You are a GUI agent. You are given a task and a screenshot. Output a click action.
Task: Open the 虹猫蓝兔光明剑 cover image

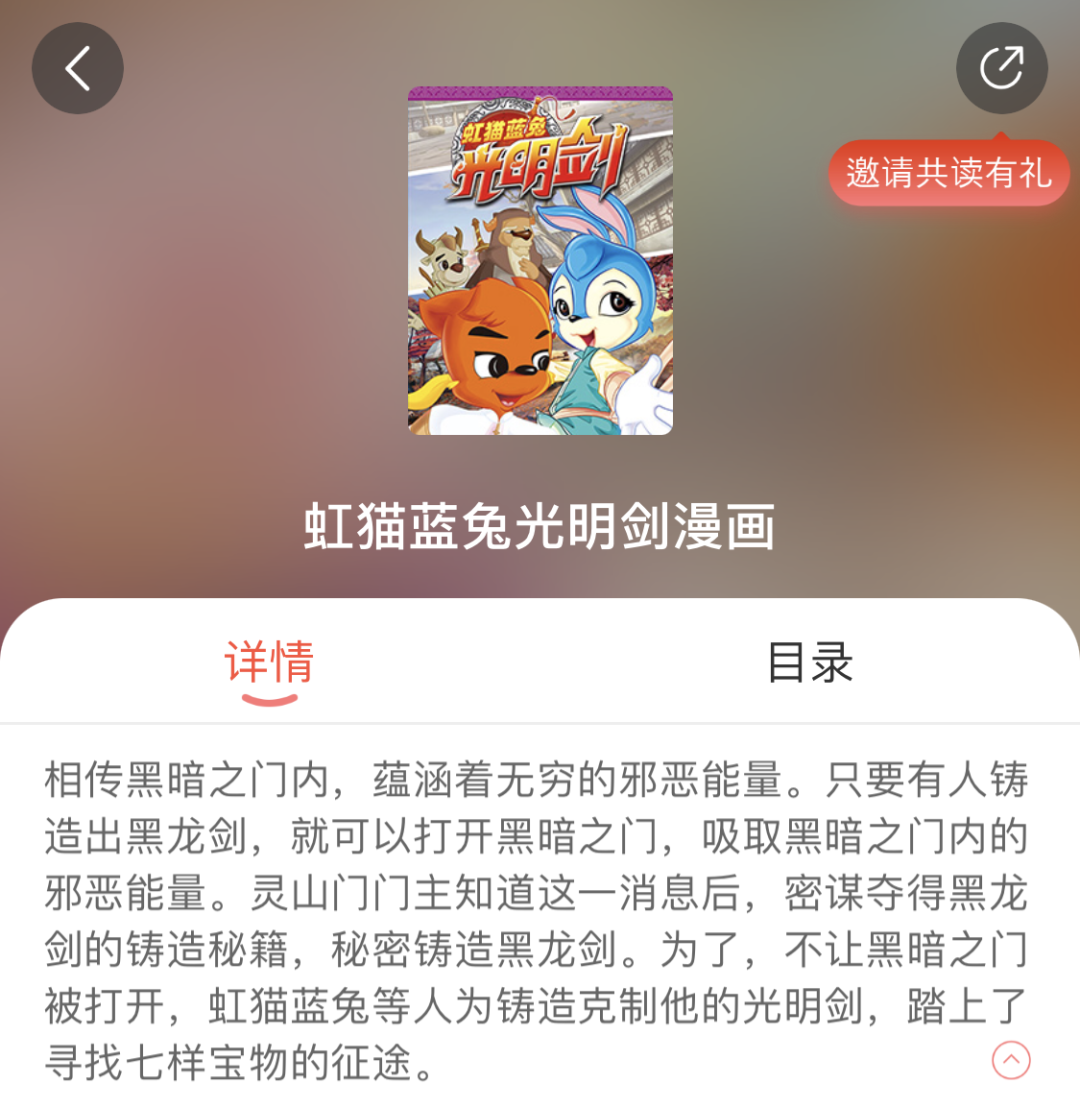pos(540,261)
